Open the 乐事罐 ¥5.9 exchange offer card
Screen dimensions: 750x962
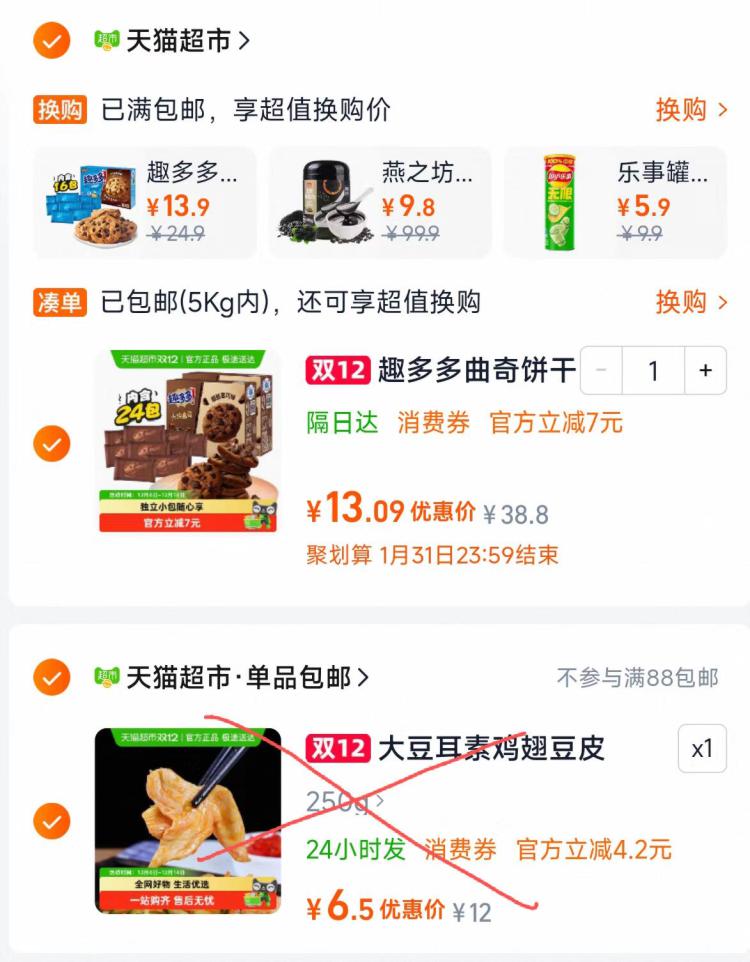[615, 203]
